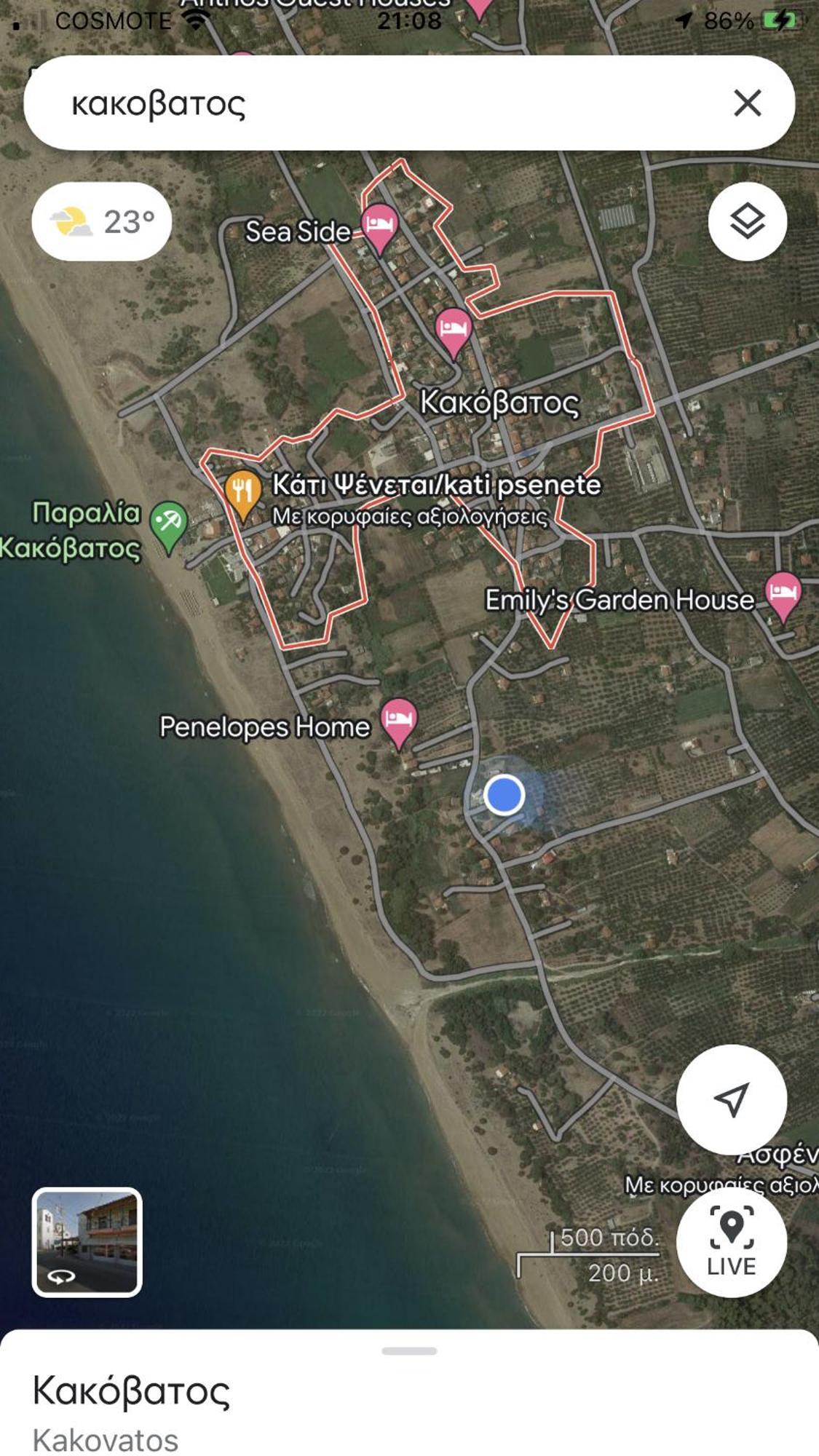Open the Street View thumbnail
Screen dimensions: 819x1456
coord(87,1242)
